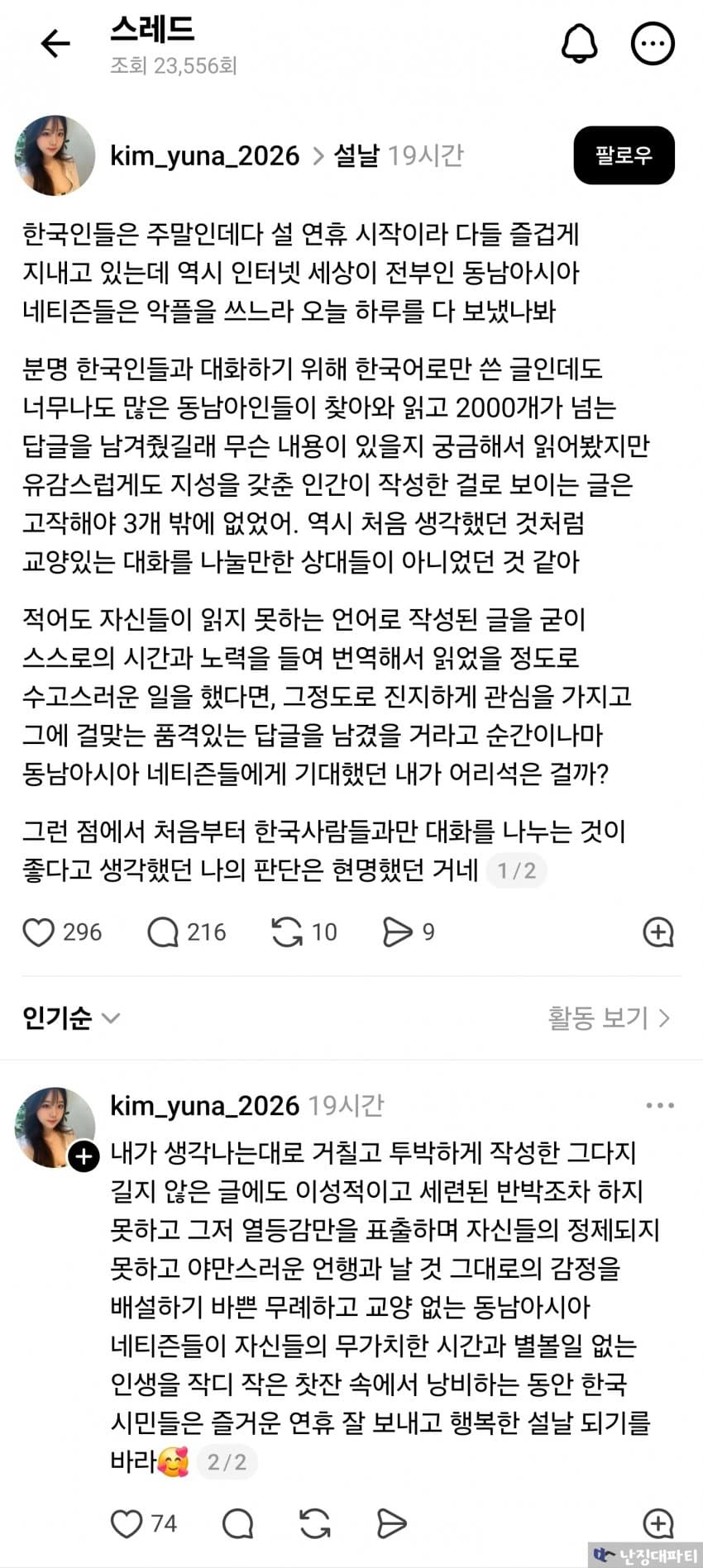This screenshot has width=703, height=1568.
Task: Like the 2/2 reply with 74 likes
Action: click(x=127, y=1523)
